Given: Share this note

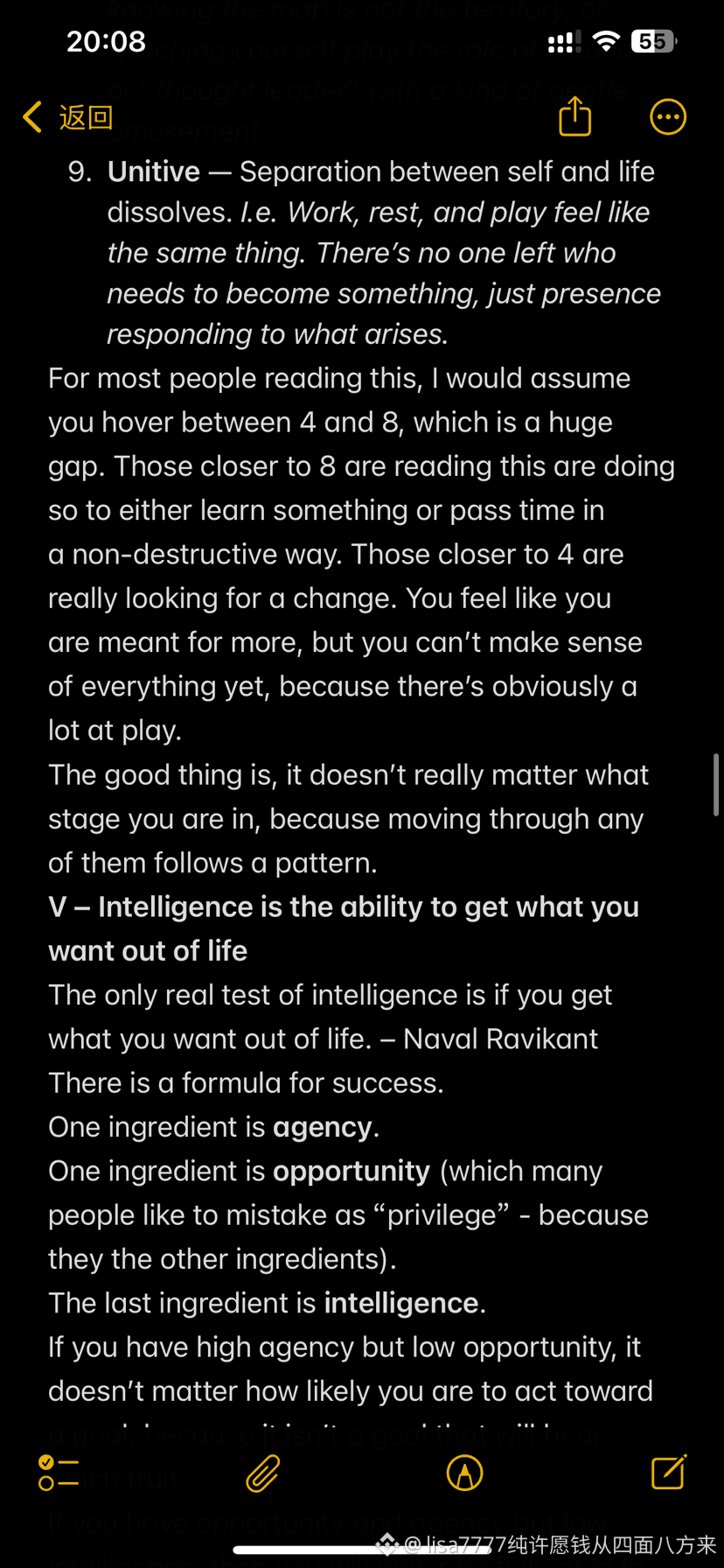Looking at the screenshot, I should tap(574, 116).
